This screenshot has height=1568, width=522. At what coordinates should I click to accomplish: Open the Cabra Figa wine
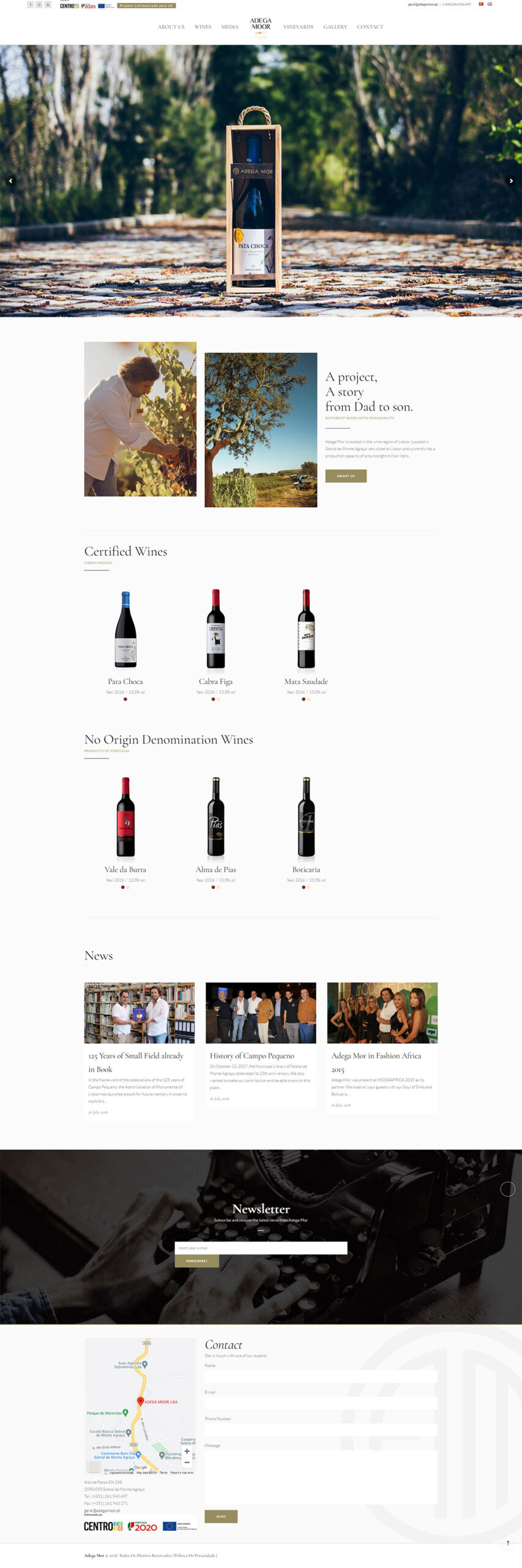(x=215, y=681)
